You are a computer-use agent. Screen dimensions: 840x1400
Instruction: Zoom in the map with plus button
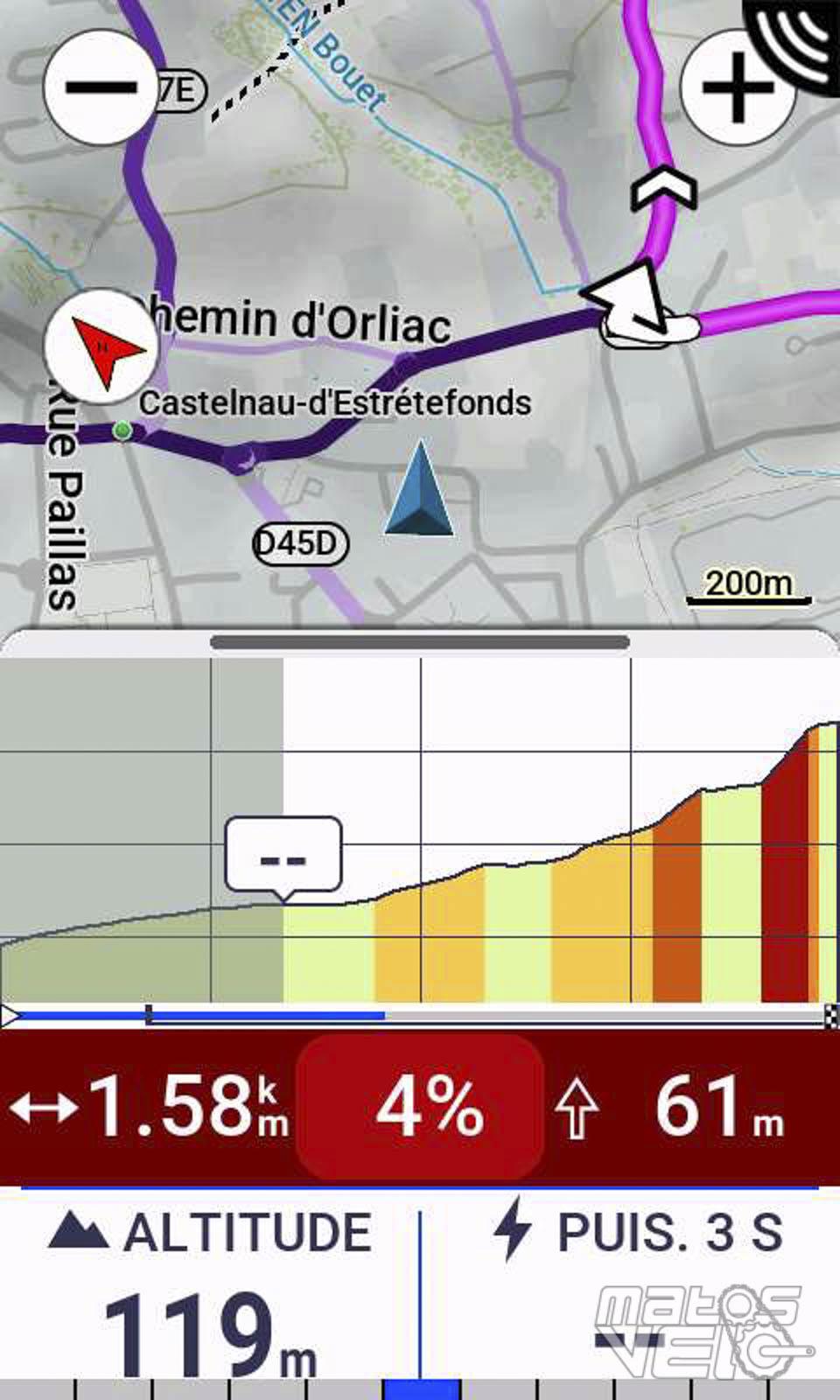pyautogui.click(x=738, y=87)
